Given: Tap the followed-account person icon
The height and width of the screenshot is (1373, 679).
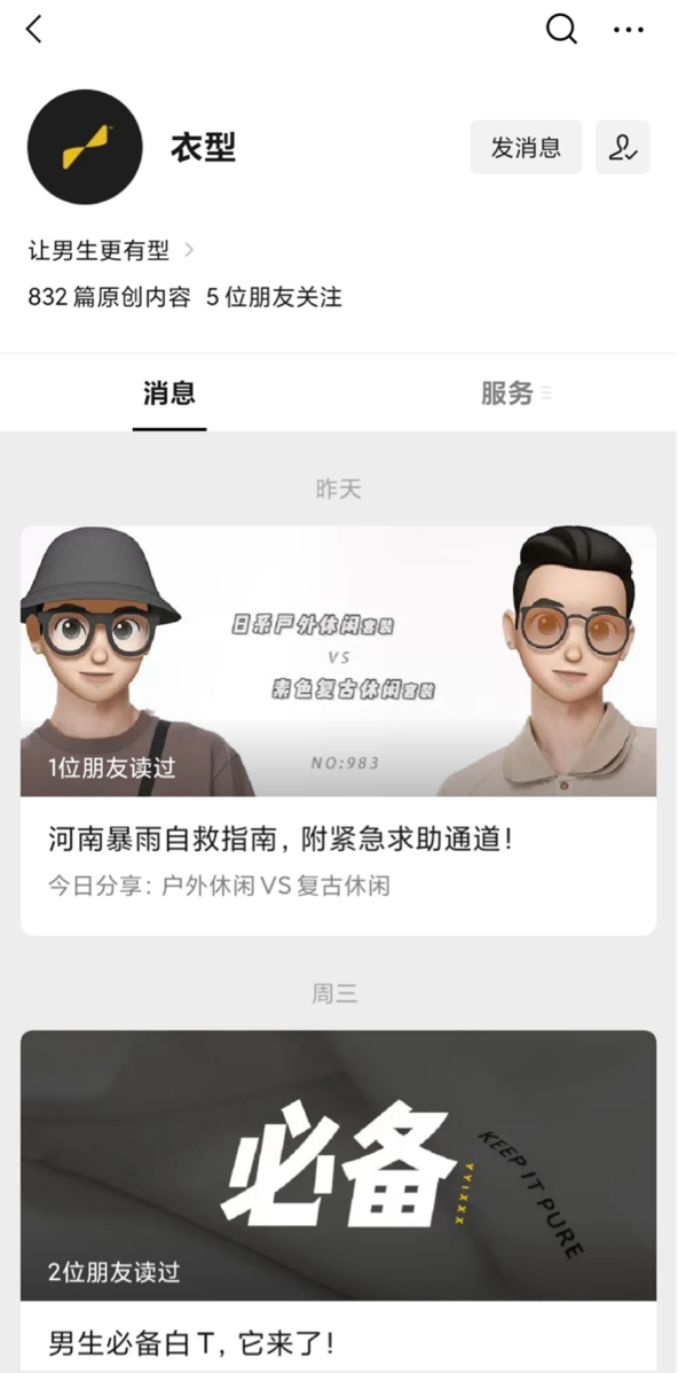Looking at the screenshot, I should click(622, 148).
